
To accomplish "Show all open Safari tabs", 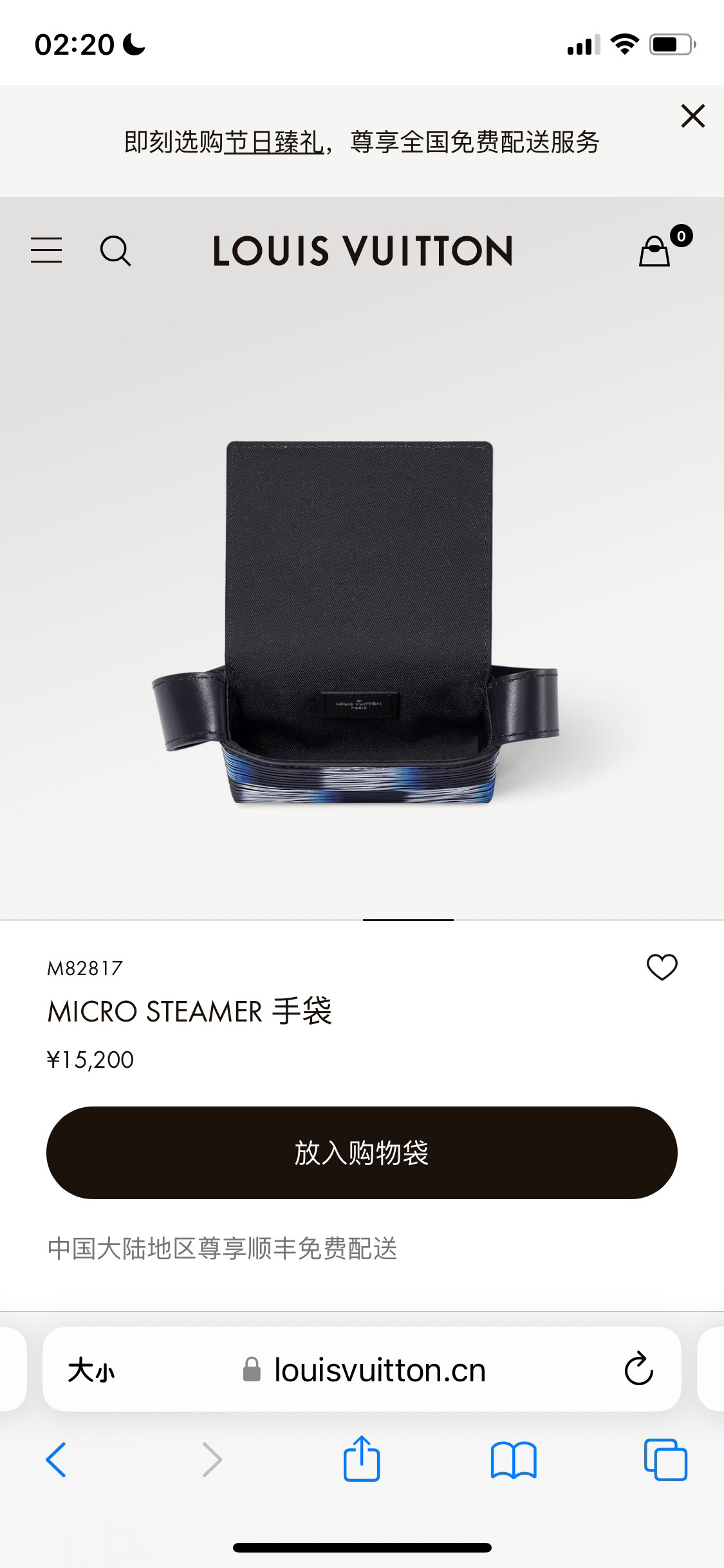I will (x=665, y=1459).
